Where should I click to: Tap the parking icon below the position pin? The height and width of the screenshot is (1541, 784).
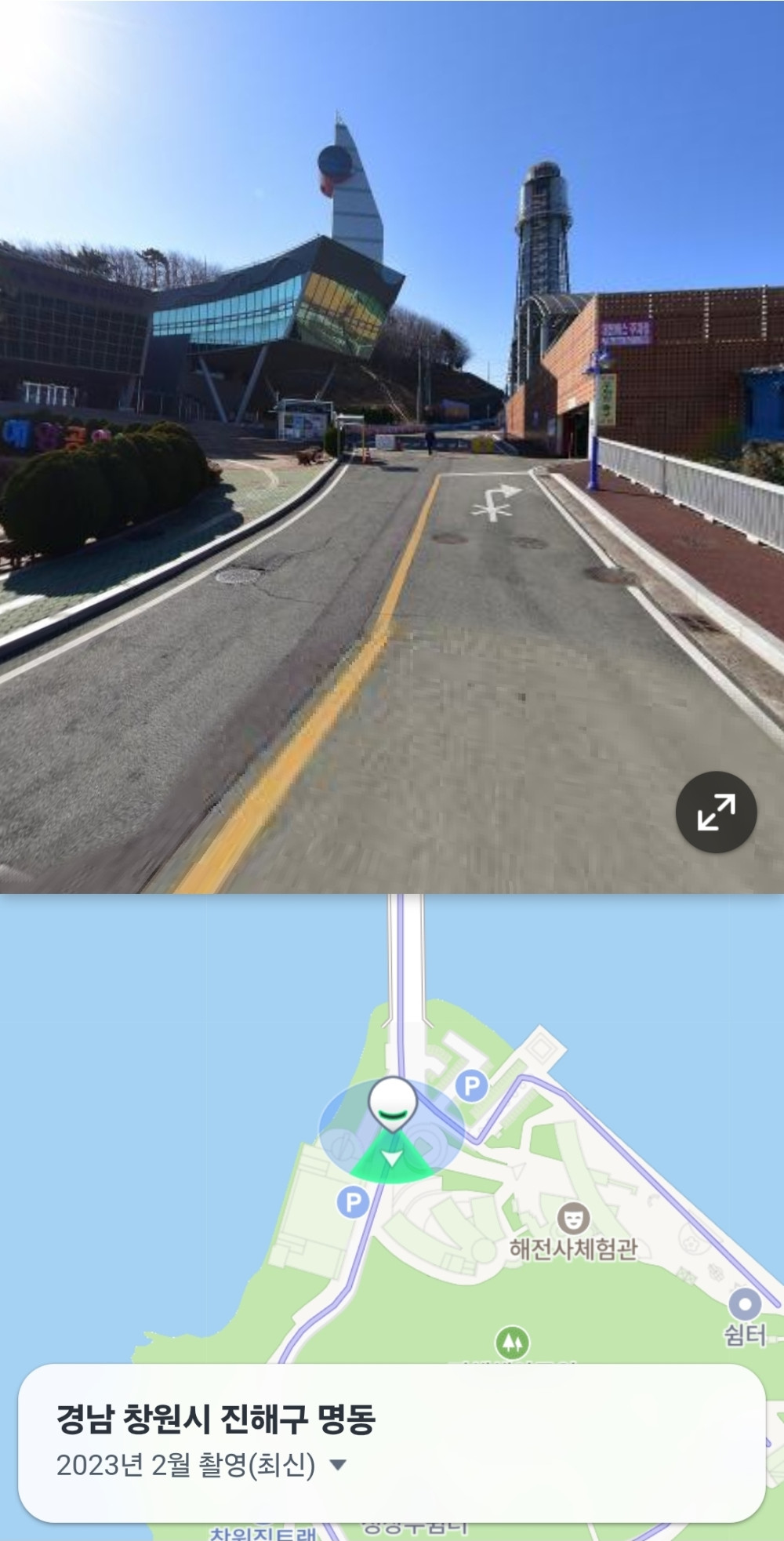point(353,1201)
